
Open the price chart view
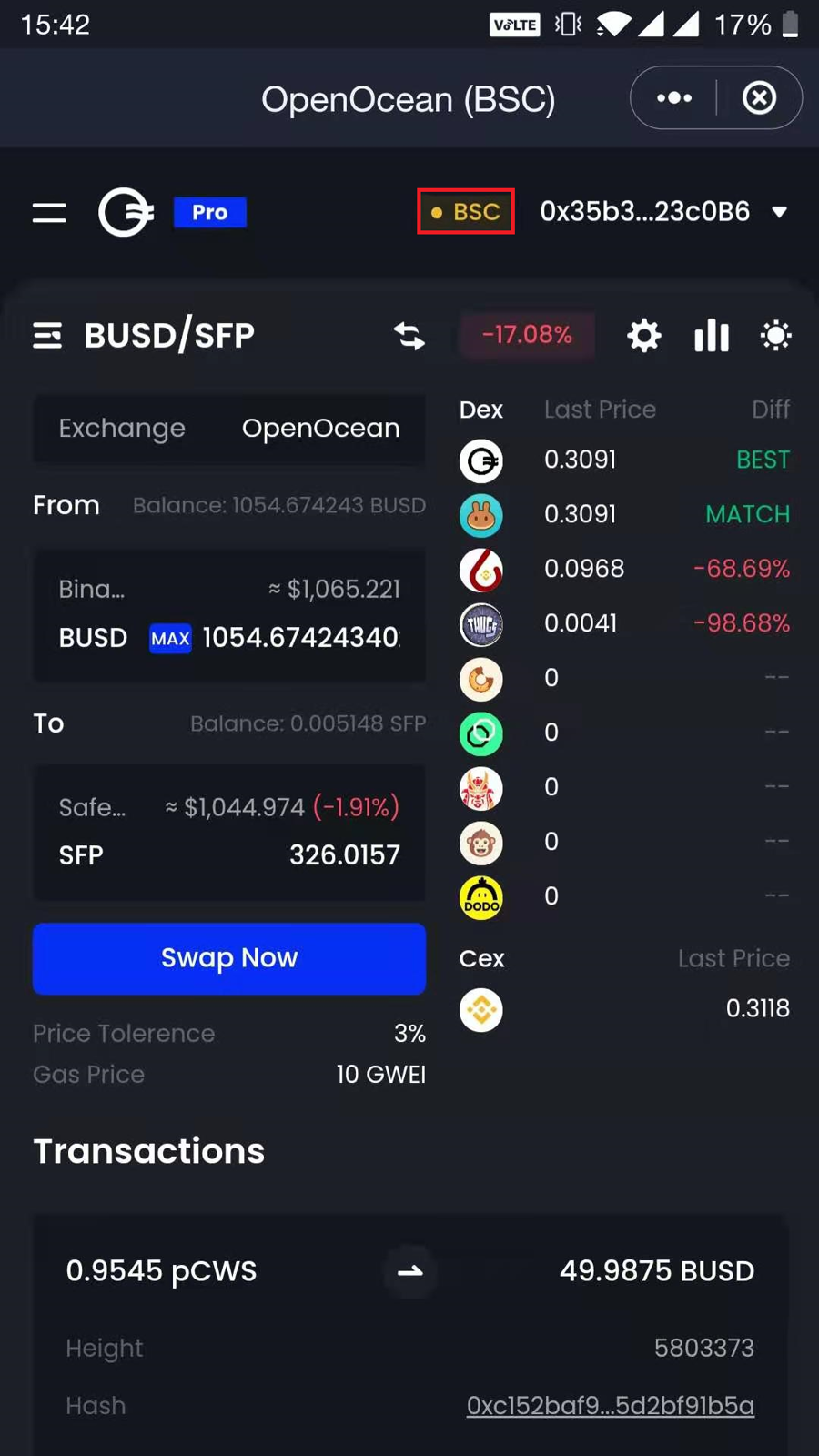click(x=711, y=336)
